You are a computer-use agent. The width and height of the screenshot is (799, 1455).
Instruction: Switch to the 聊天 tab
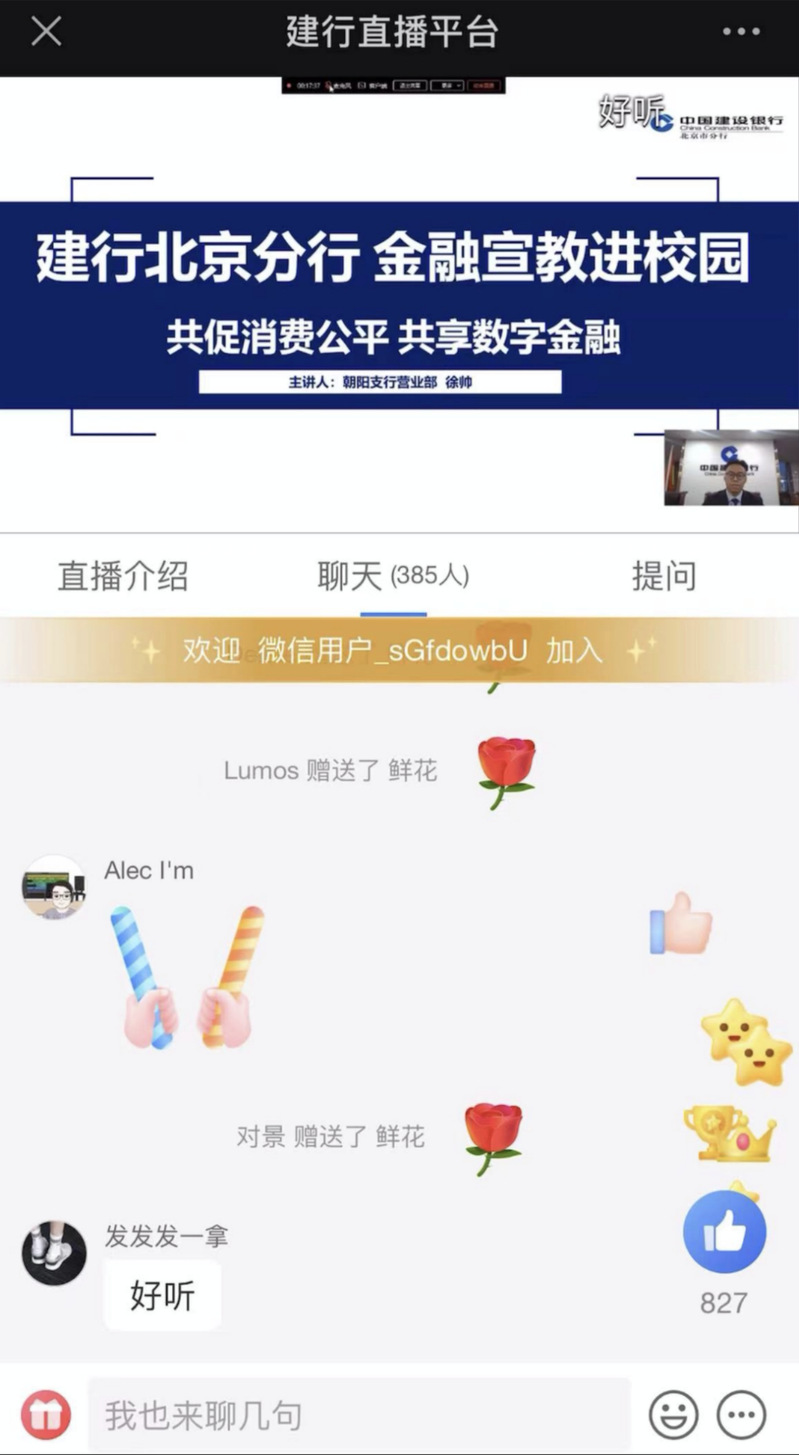(x=392, y=576)
